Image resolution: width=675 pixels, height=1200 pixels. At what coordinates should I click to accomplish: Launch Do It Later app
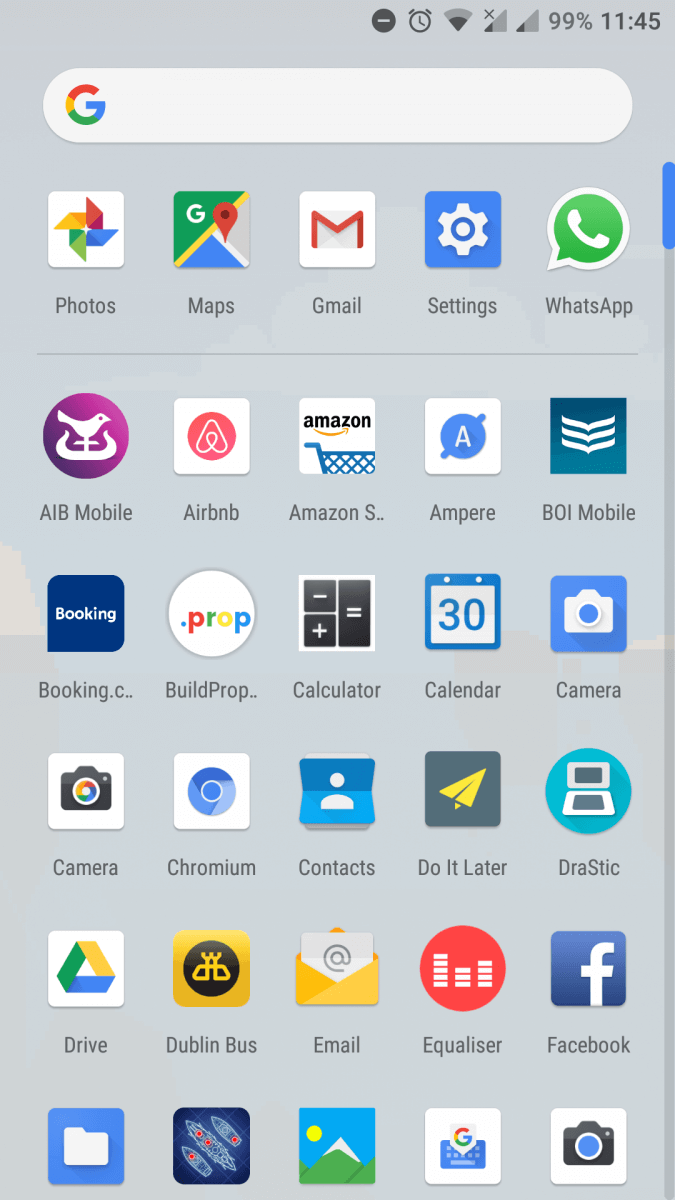(462, 791)
